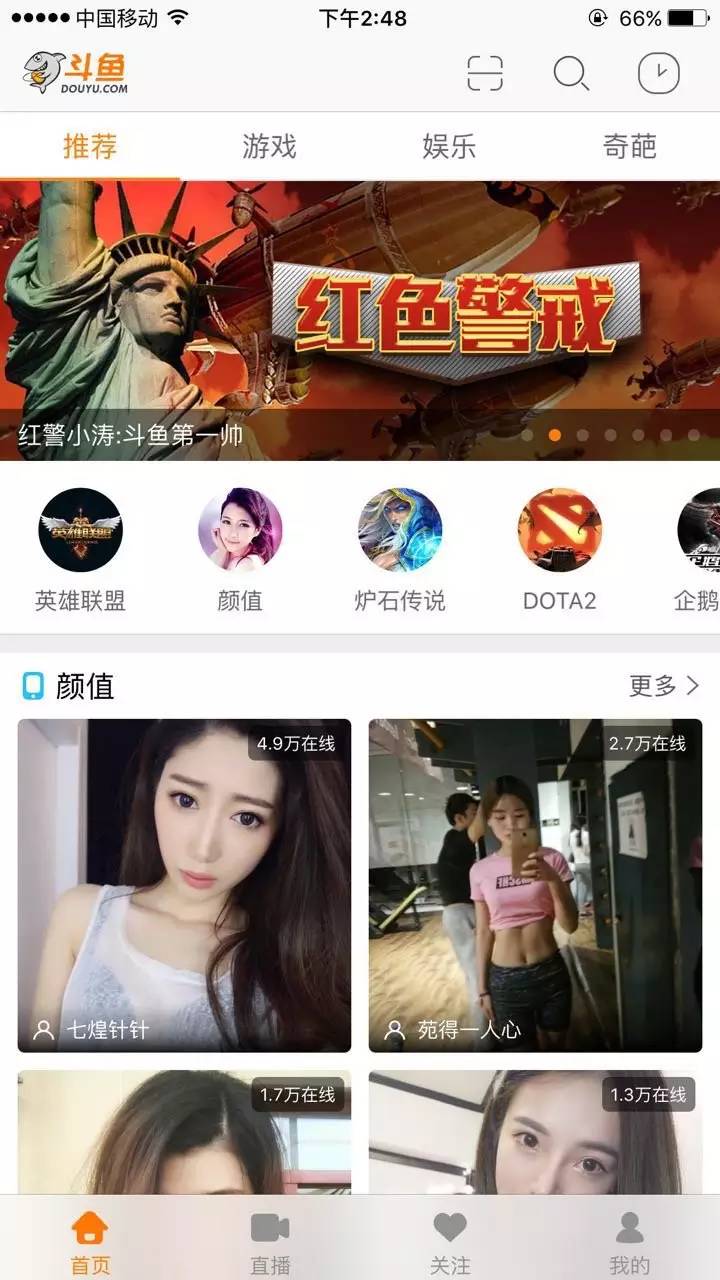Watch the stream by 七煌针针
Image resolution: width=720 pixels, height=1280 pixels.
point(184,885)
